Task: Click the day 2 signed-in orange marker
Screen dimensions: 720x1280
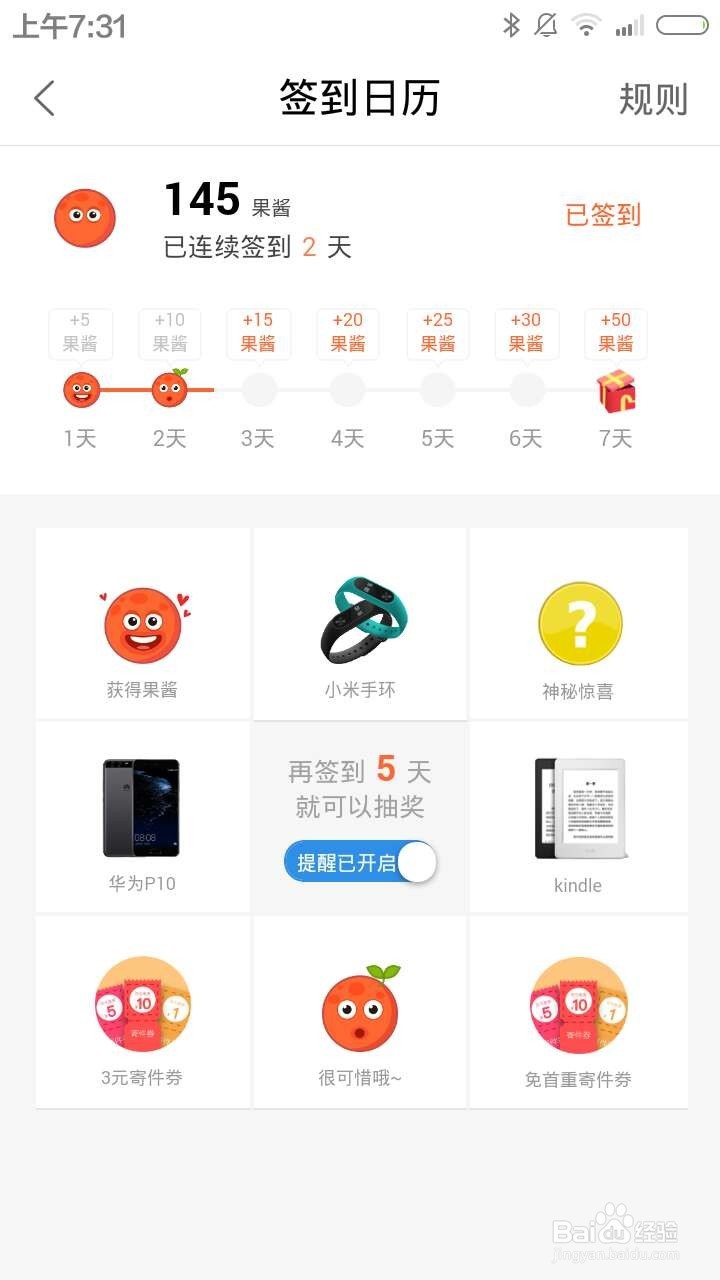Action: point(169,389)
